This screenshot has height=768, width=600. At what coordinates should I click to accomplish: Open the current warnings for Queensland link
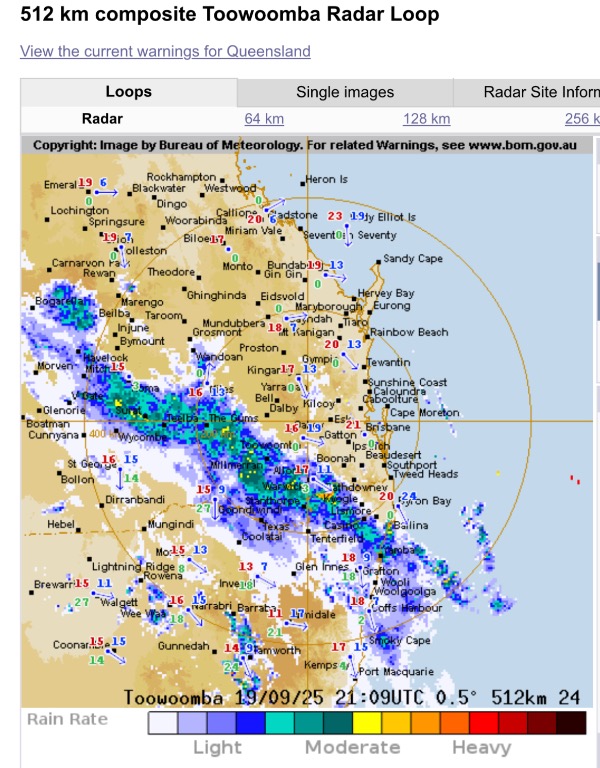[165, 51]
